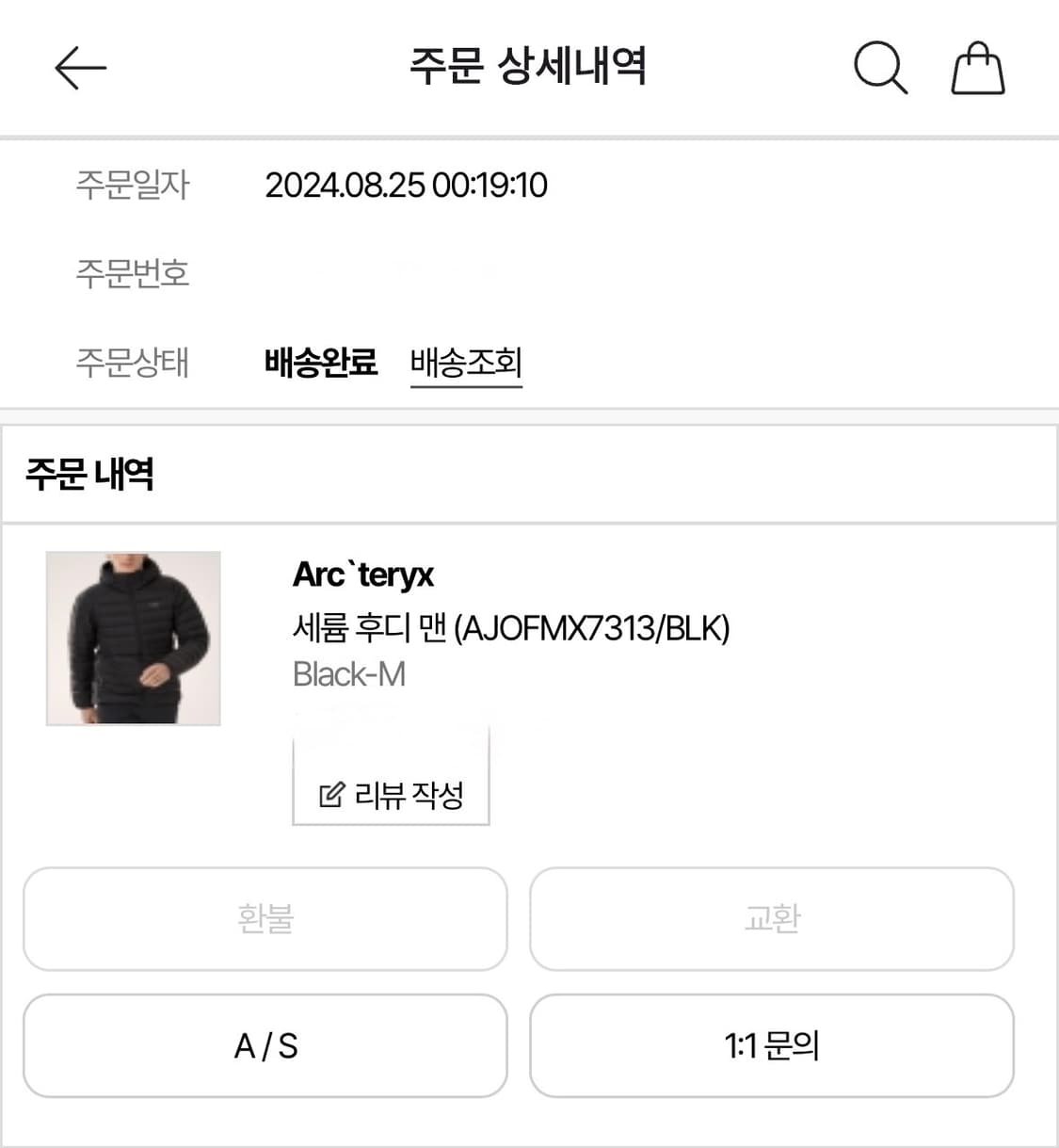The width and height of the screenshot is (1059, 1148).
Task: Select the 교환 exchange button
Action: (772, 919)
